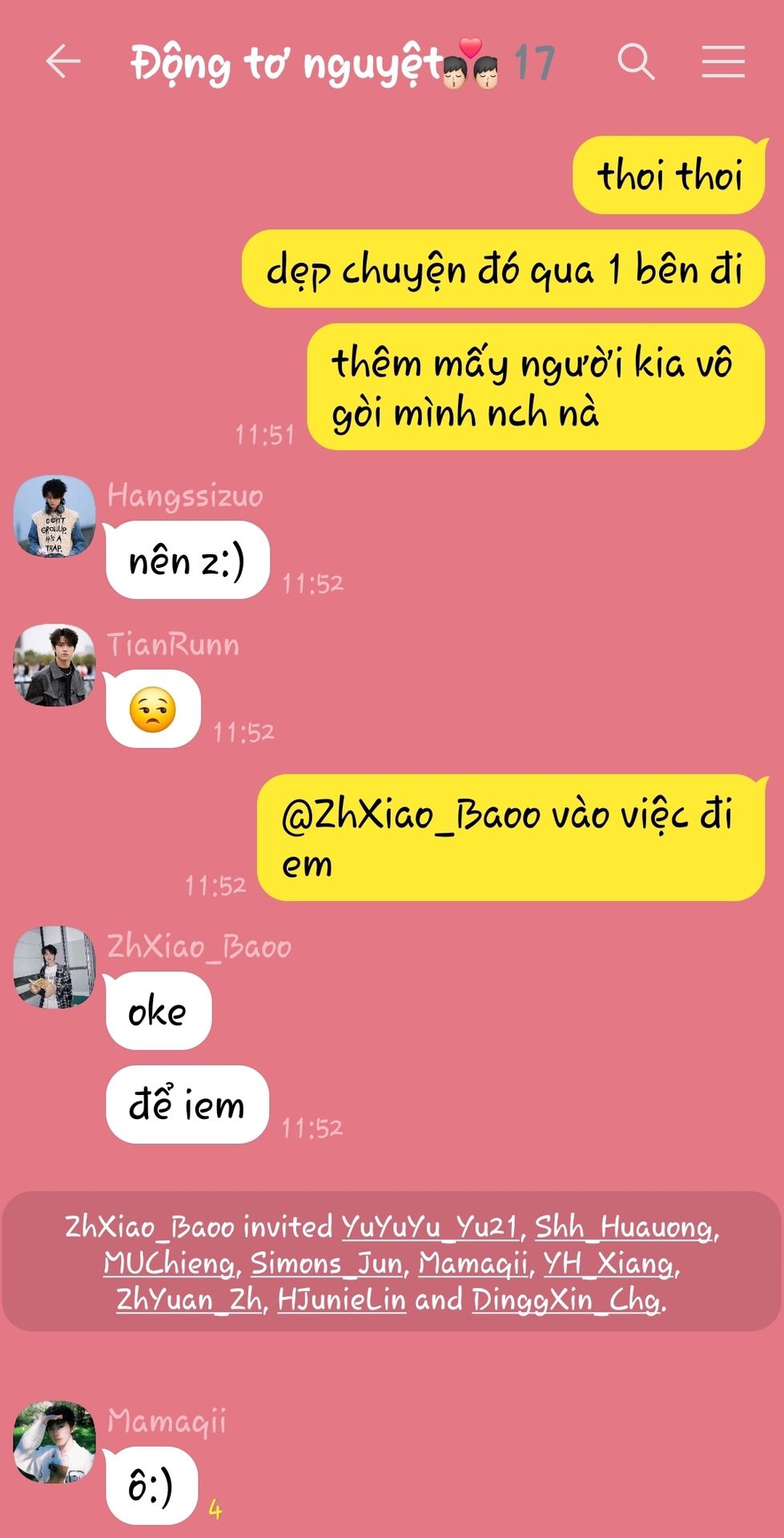This screenshot has width=784, height=1538.
Task: Tap the MUChieng invited-member link
Action: pyautogui.click(x=170, y=1263)
